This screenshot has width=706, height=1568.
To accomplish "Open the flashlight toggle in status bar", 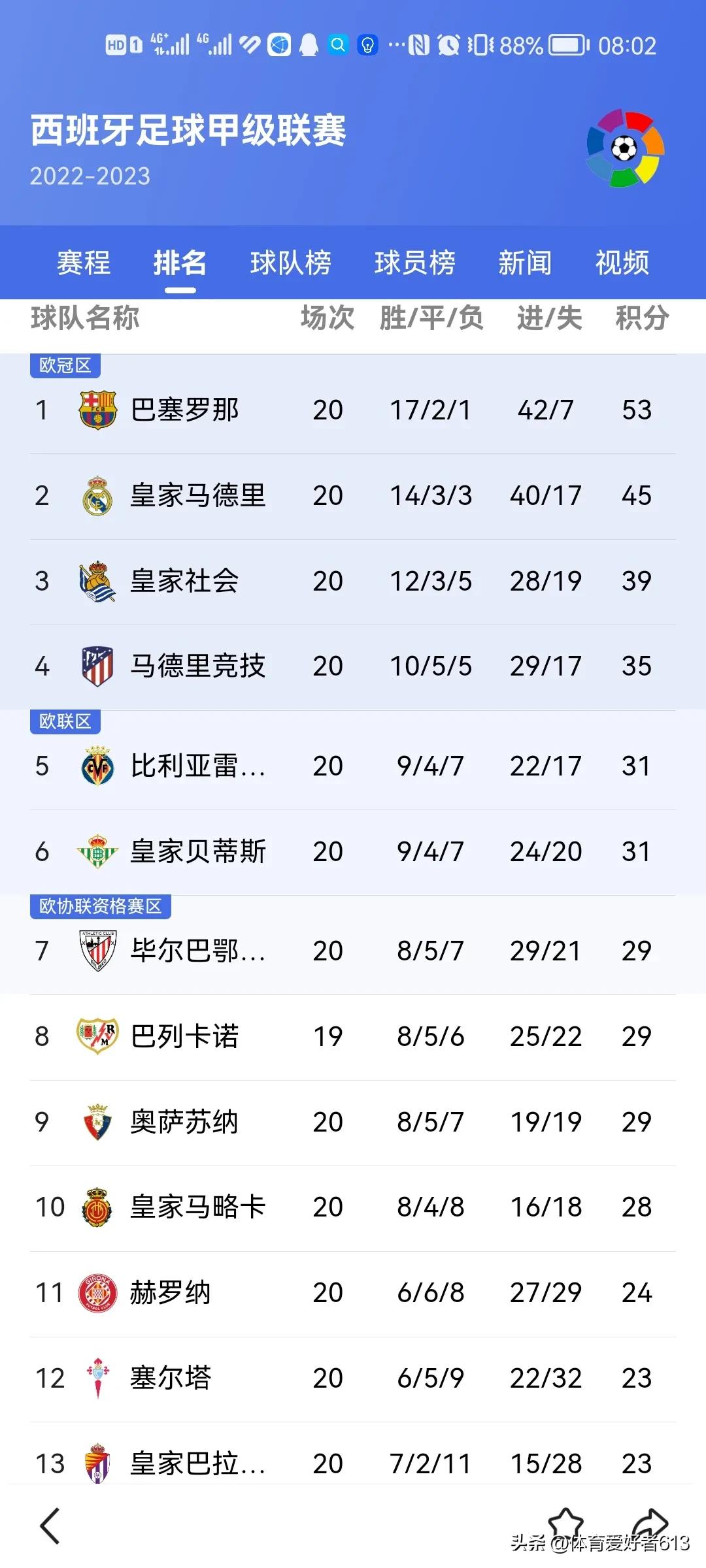I will [367, 45].
